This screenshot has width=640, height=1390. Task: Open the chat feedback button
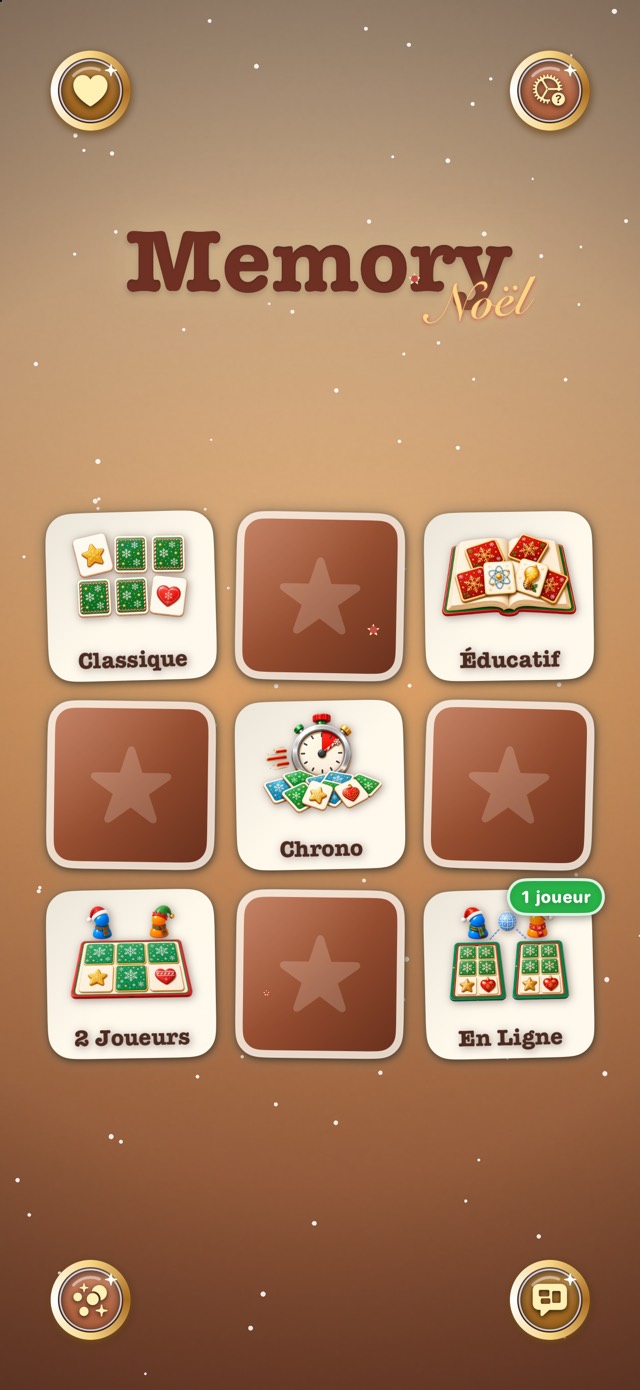549,1299
